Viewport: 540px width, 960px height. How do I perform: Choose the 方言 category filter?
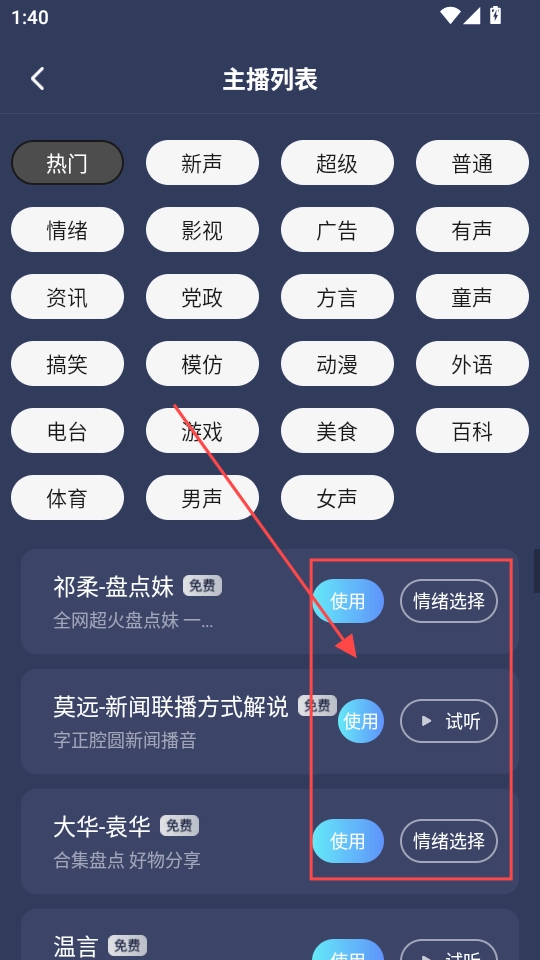coord(337,297)
